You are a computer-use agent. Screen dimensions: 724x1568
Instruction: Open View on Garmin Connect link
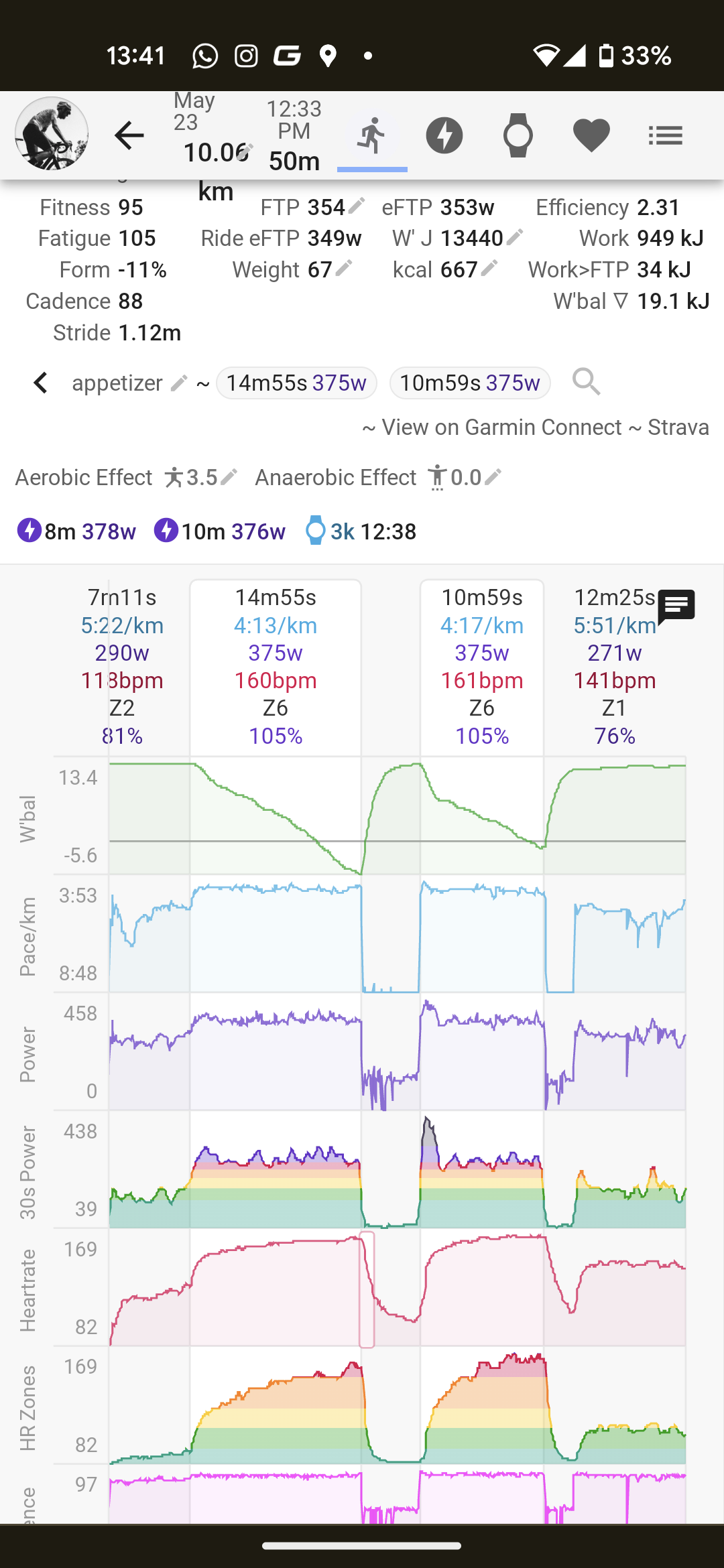coord(501,428)
